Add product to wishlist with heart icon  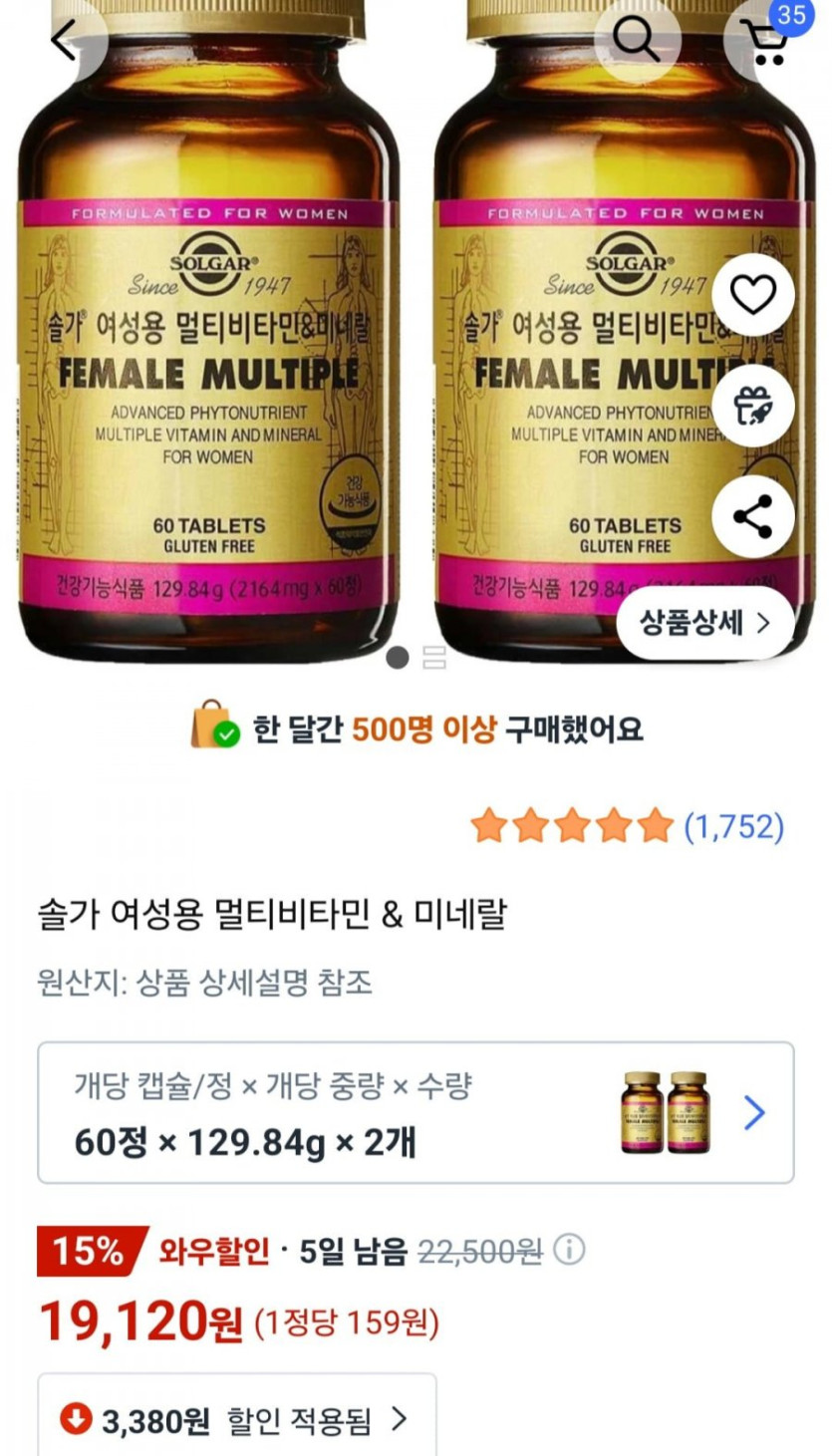(x=752, y=294)
